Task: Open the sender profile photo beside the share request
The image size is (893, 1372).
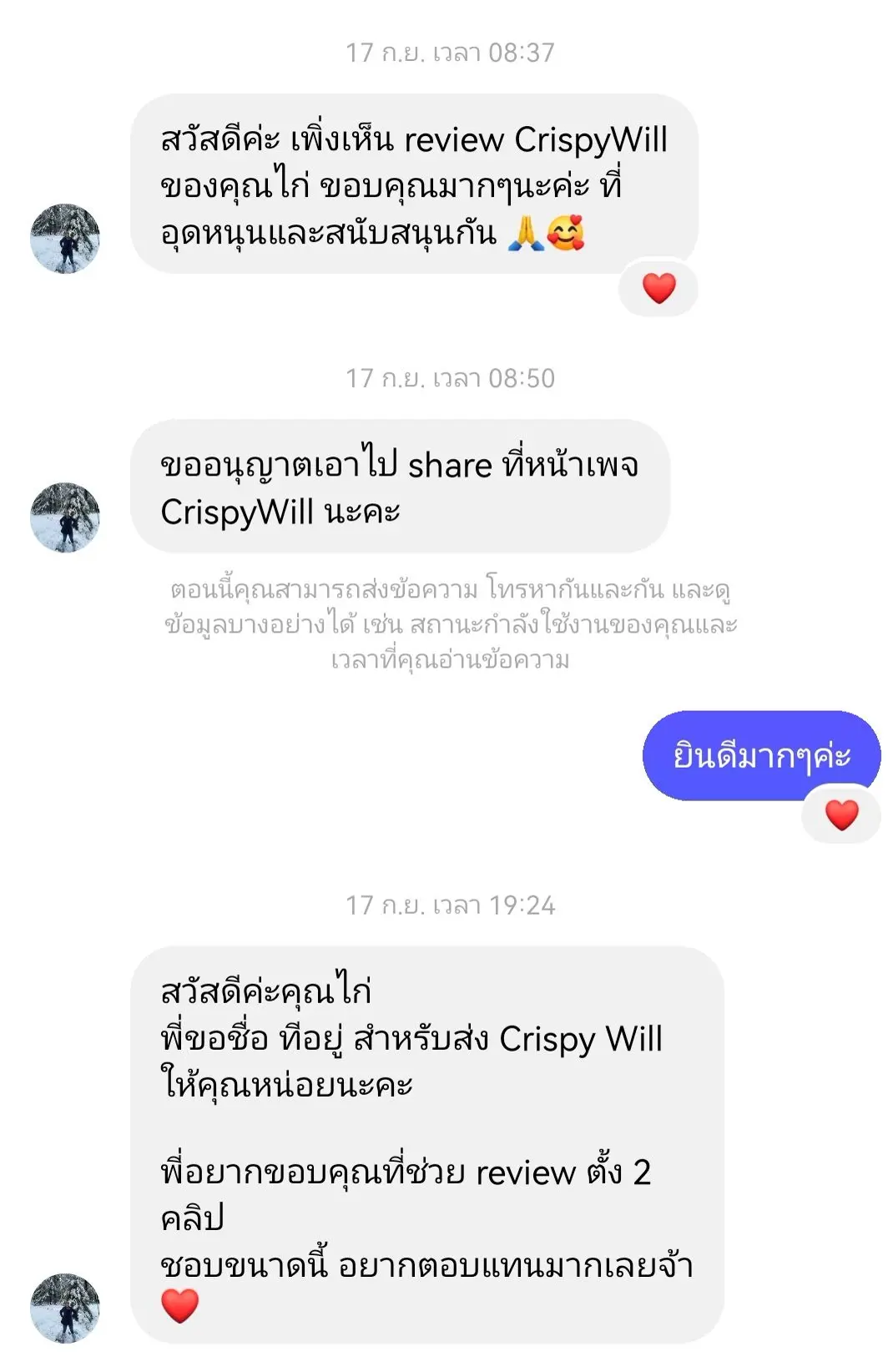Action: point(65,517)
